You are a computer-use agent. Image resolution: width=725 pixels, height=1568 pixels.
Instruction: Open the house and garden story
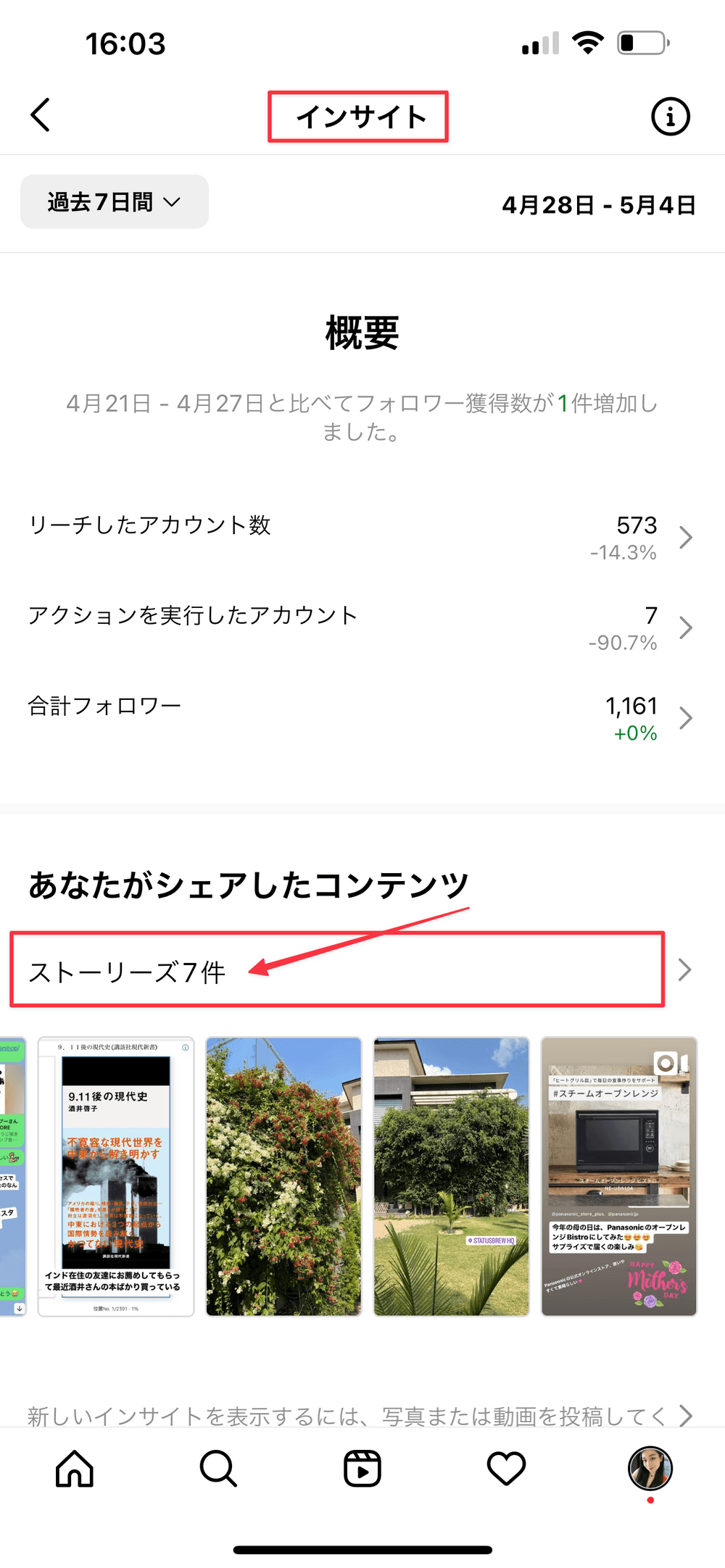451,1177
